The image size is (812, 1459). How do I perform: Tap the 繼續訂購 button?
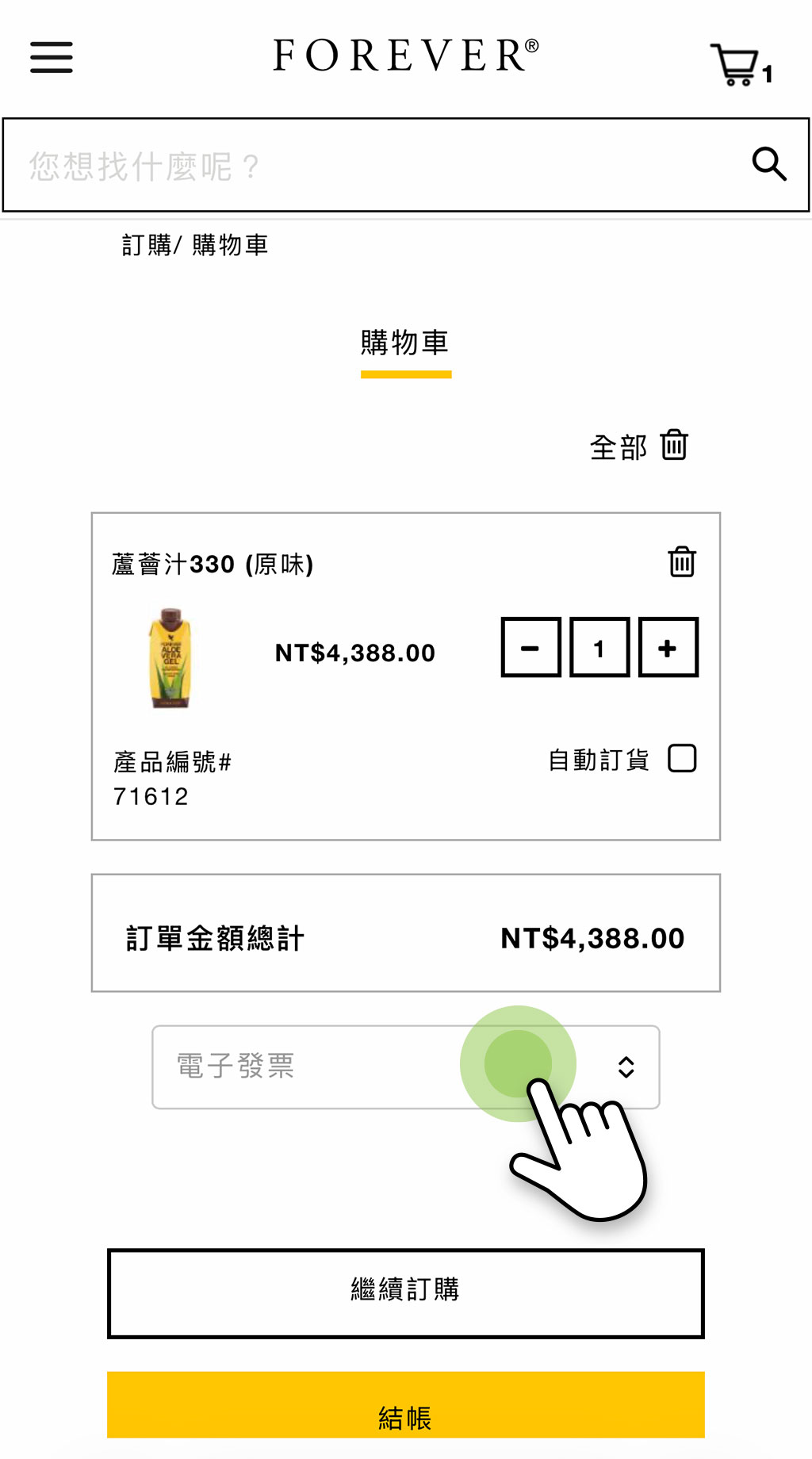click(405, 1293)
